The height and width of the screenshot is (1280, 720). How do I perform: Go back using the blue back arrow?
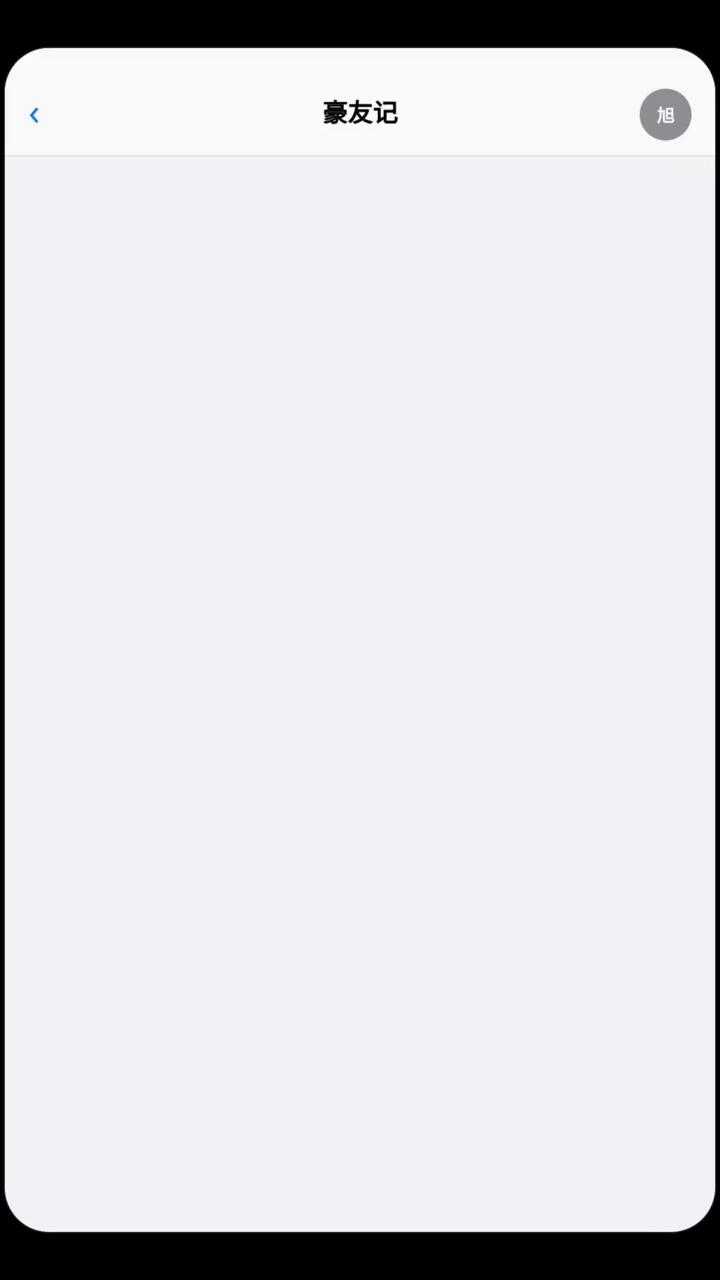coord(34,115)
